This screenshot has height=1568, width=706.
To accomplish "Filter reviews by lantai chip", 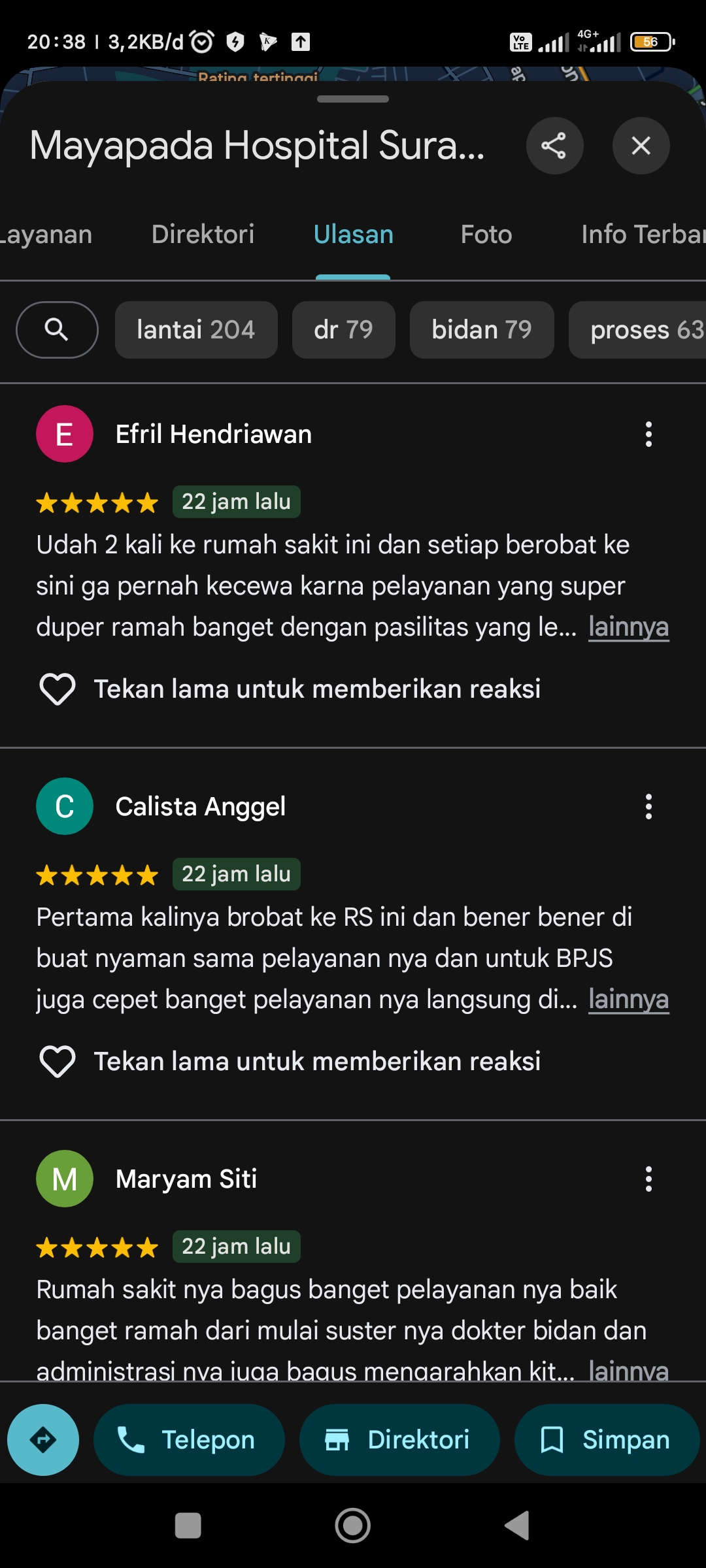I will click(196, 330).
